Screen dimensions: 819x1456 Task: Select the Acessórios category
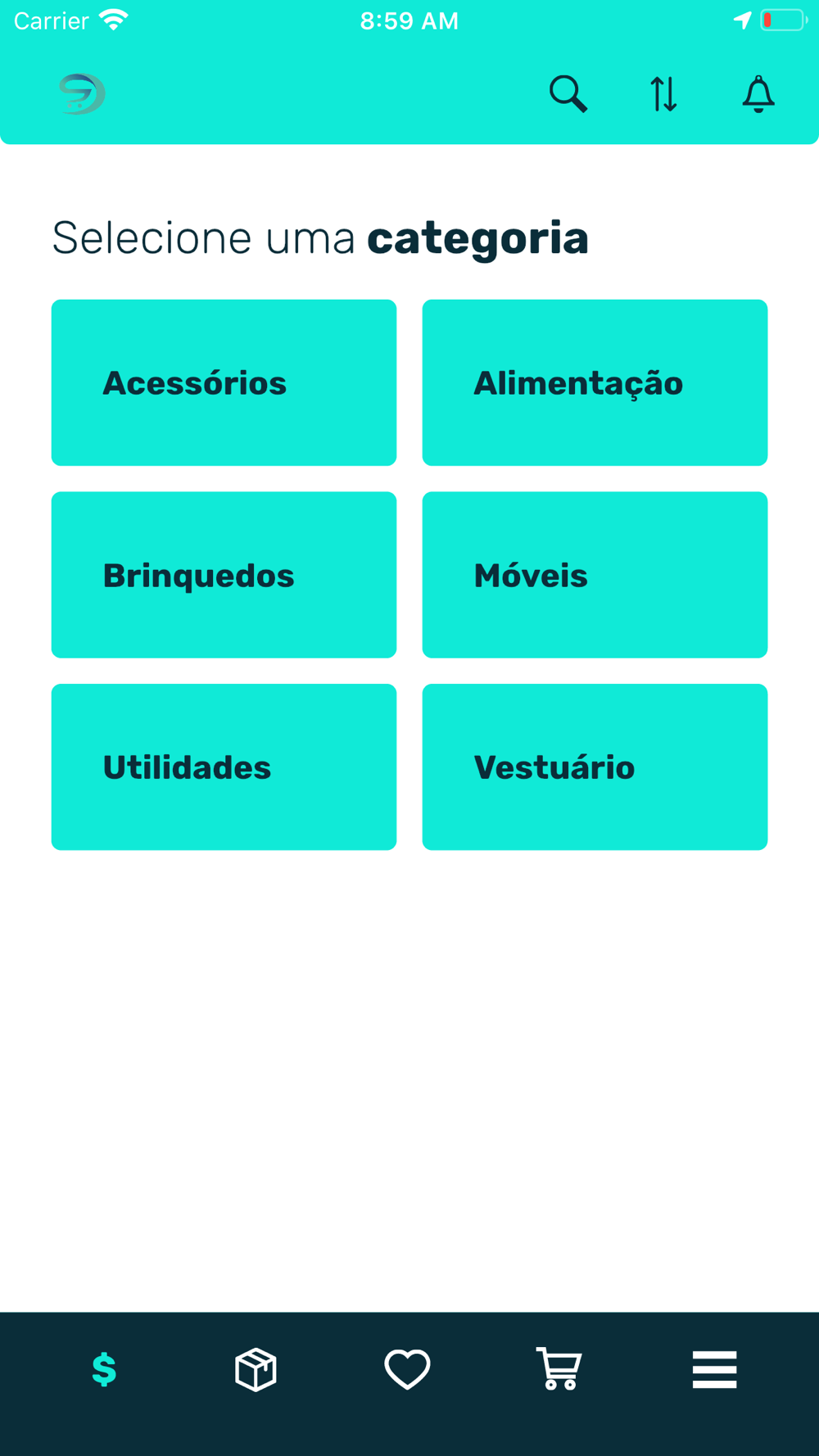[x=224, y=382]
